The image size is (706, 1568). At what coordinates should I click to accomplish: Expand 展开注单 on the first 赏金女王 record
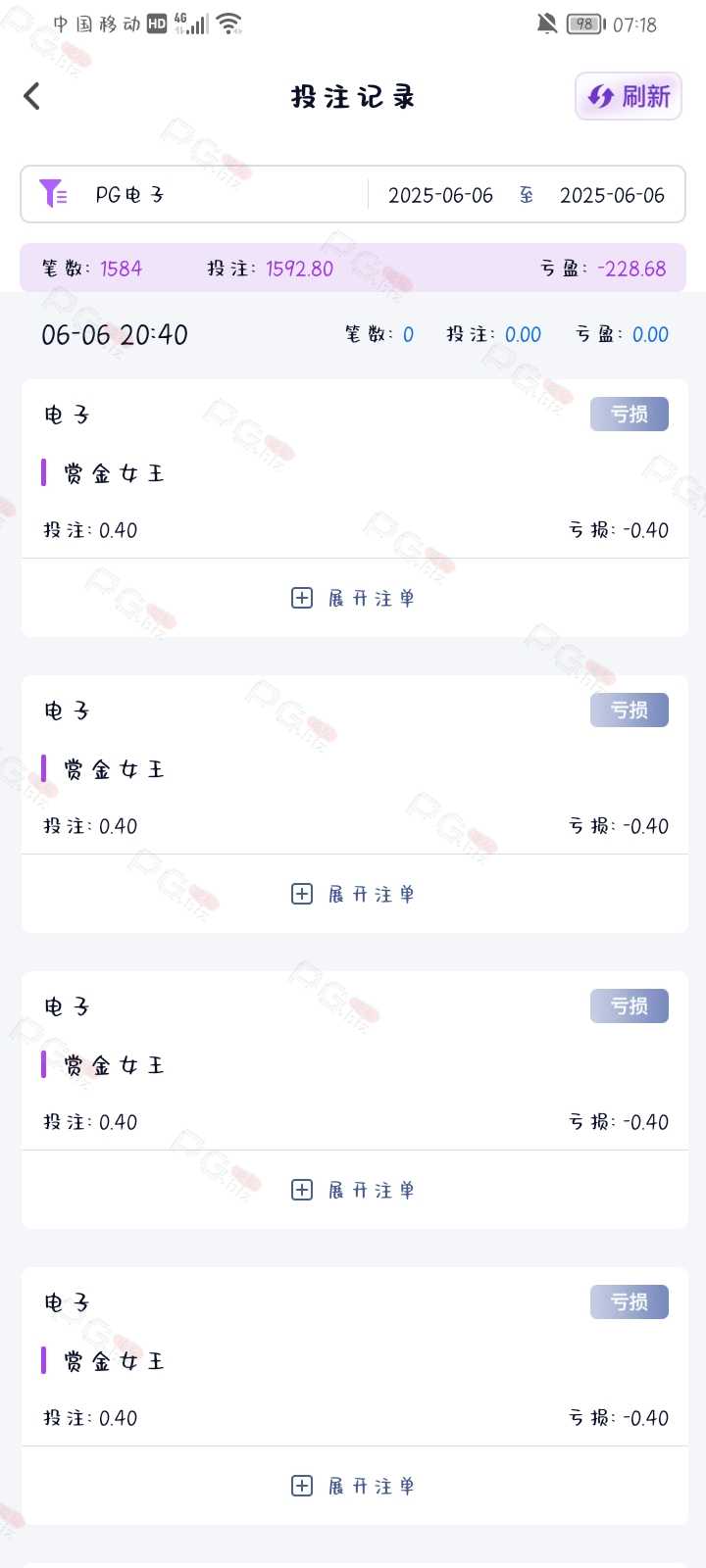(x=353, y=598)
